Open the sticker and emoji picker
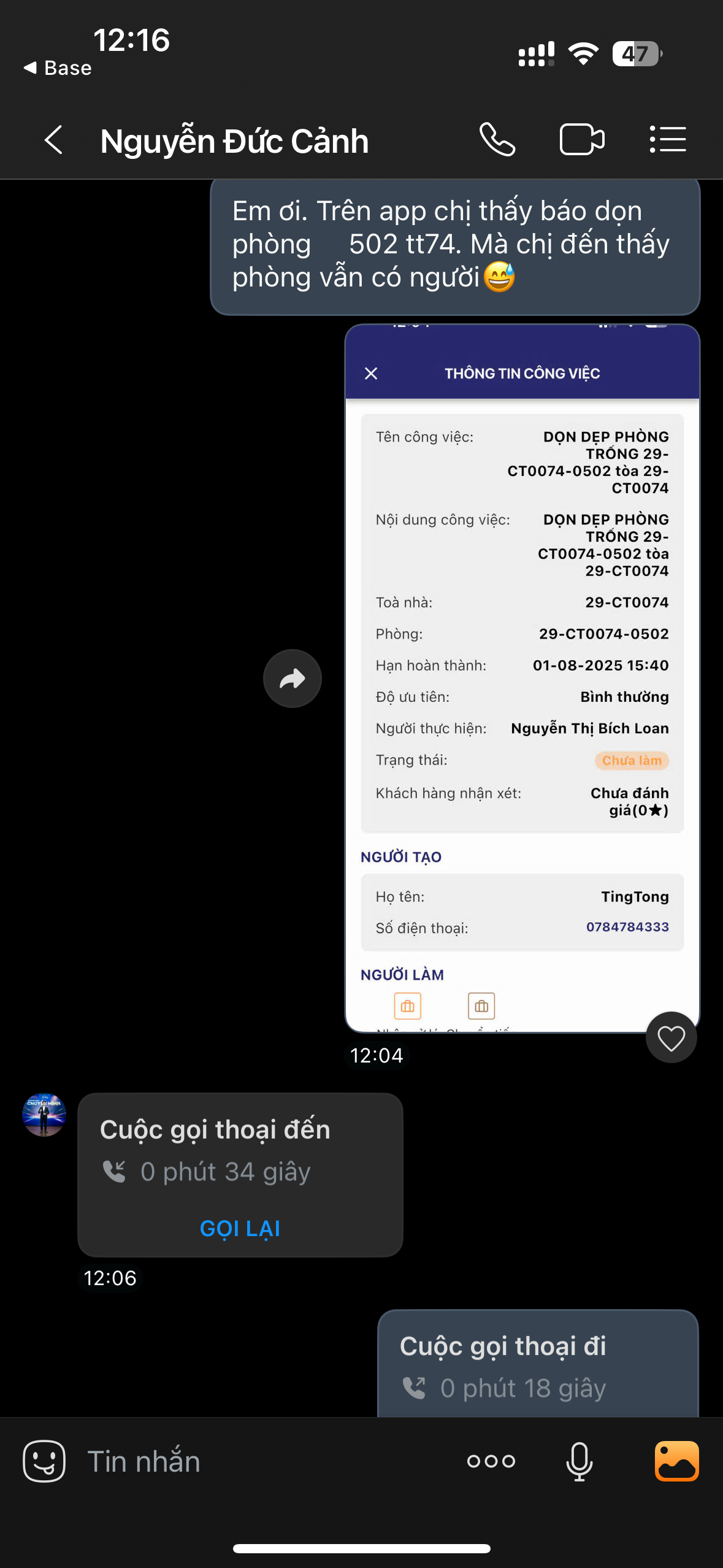The width and height of the screenshot is (723, 1568). pyautogui.click(x=44, y=1461)
